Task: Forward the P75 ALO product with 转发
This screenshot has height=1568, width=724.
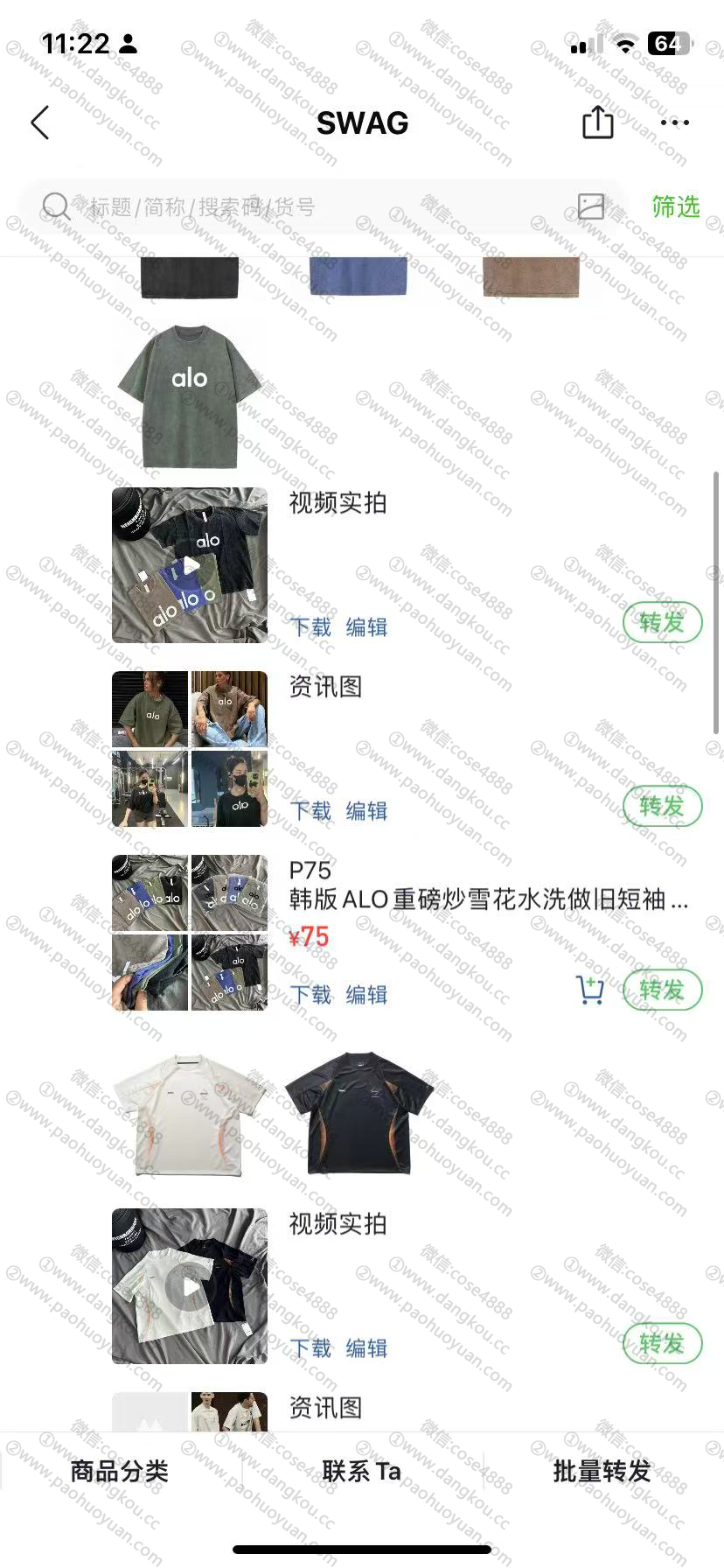Action: coord(662,990)
